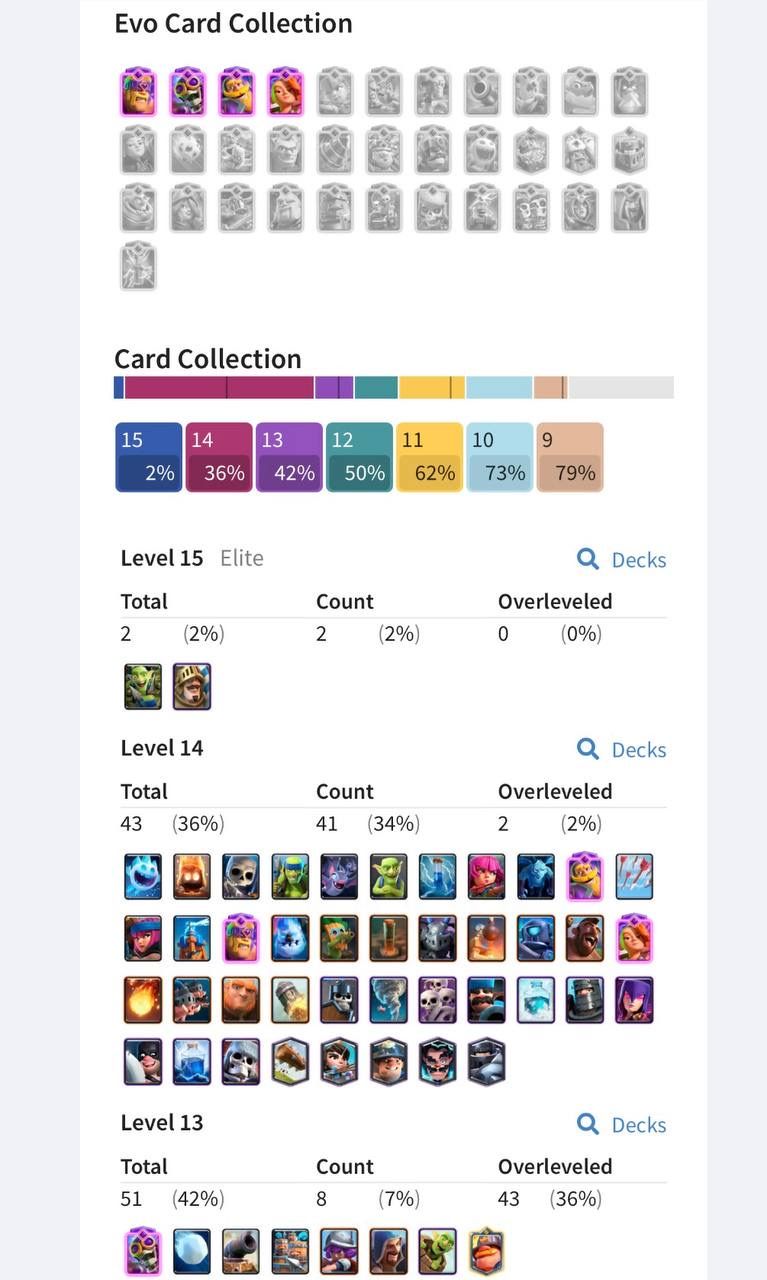
Task: Open Decks search for Level 14
Action: [621, 749]
